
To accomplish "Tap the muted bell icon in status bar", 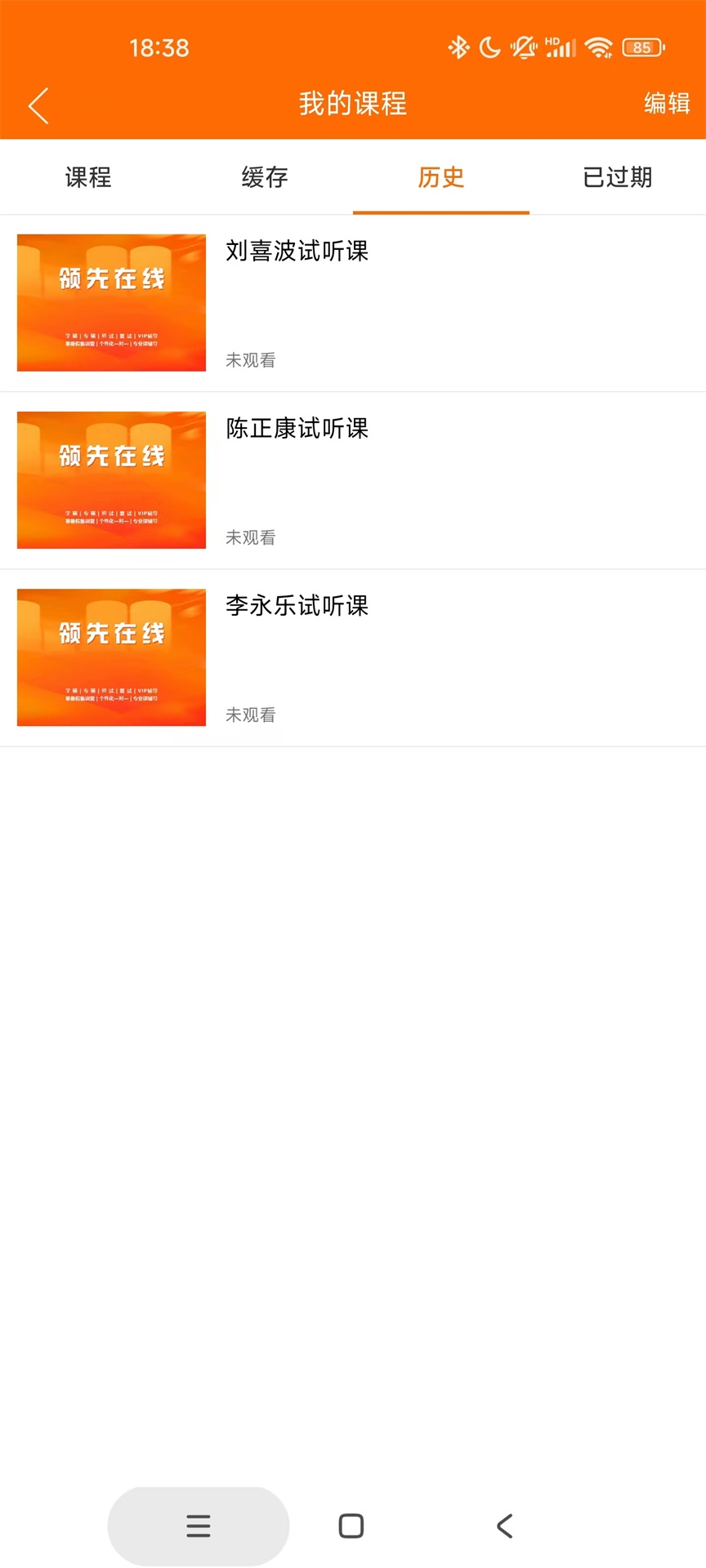I will pyautogui.click(x=521, y=47).
